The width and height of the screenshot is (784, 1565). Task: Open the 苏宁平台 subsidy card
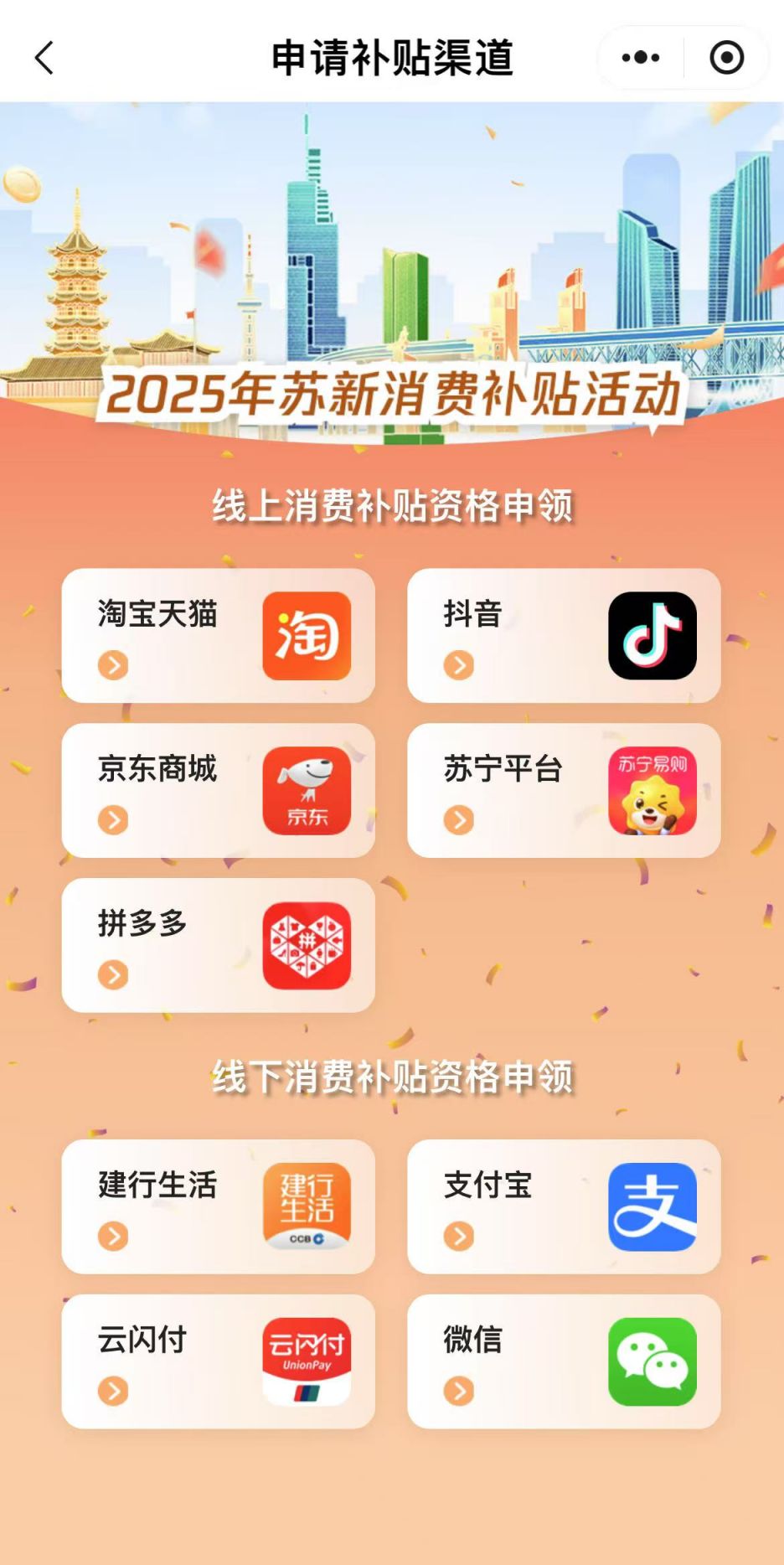[x=563, y=790]
